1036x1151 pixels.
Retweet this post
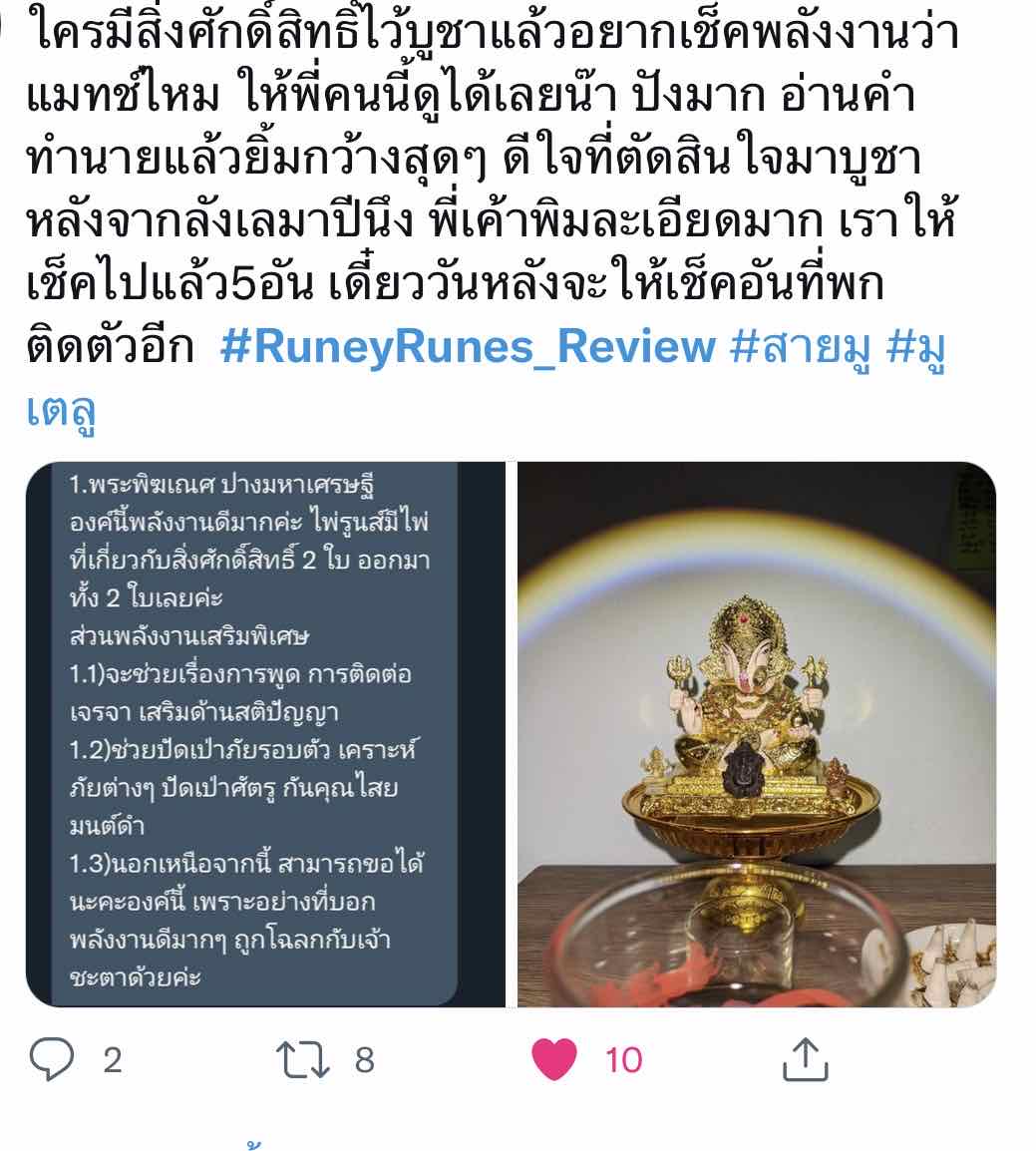pyautogui.click(x=302, y=1059)
